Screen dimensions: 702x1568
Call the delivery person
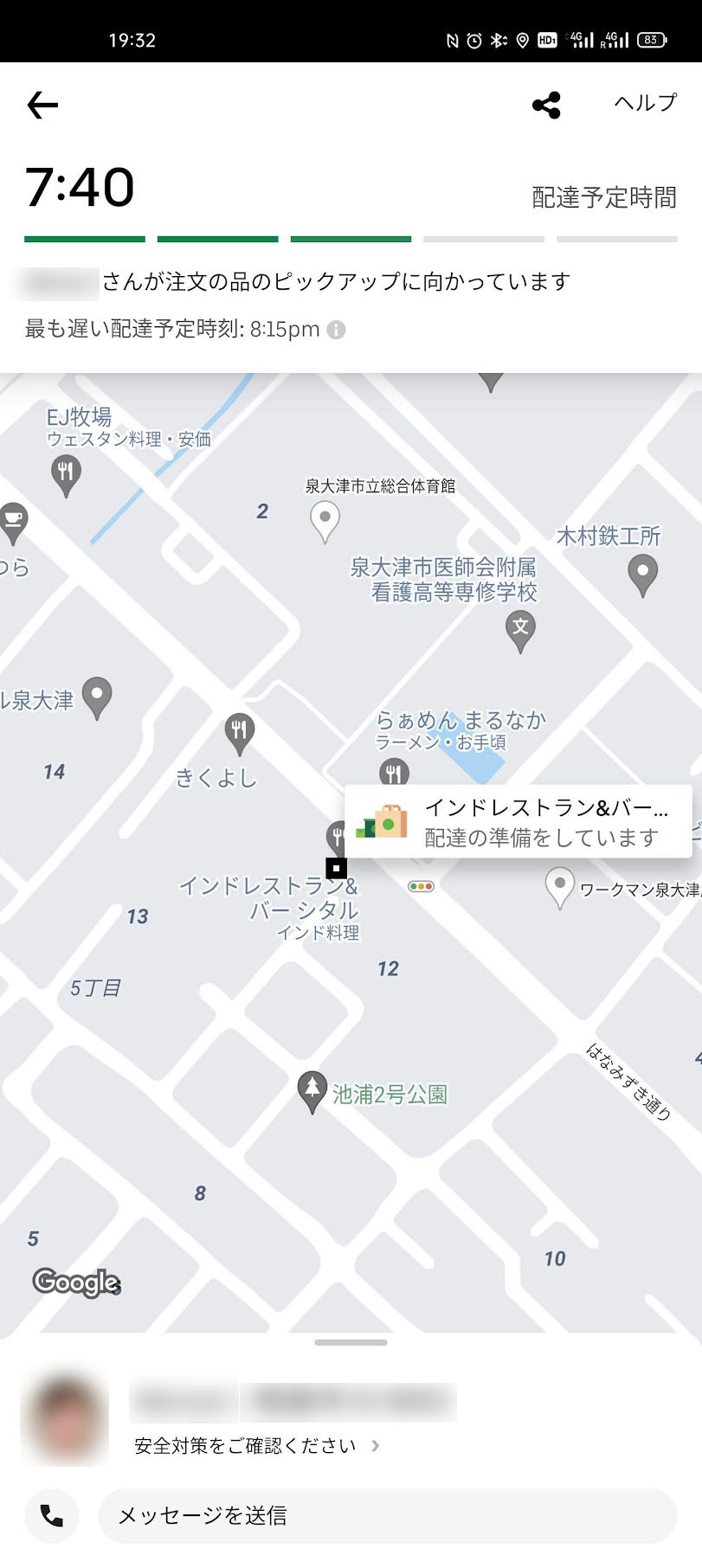click(52, 1515)
